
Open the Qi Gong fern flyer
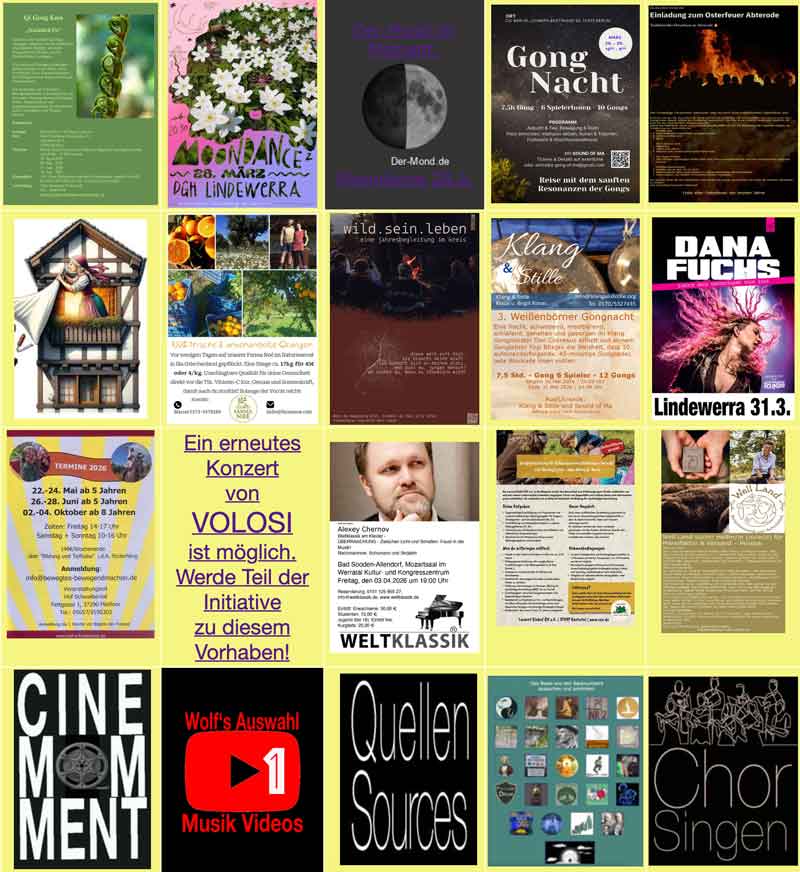click(x=82, y=105)
